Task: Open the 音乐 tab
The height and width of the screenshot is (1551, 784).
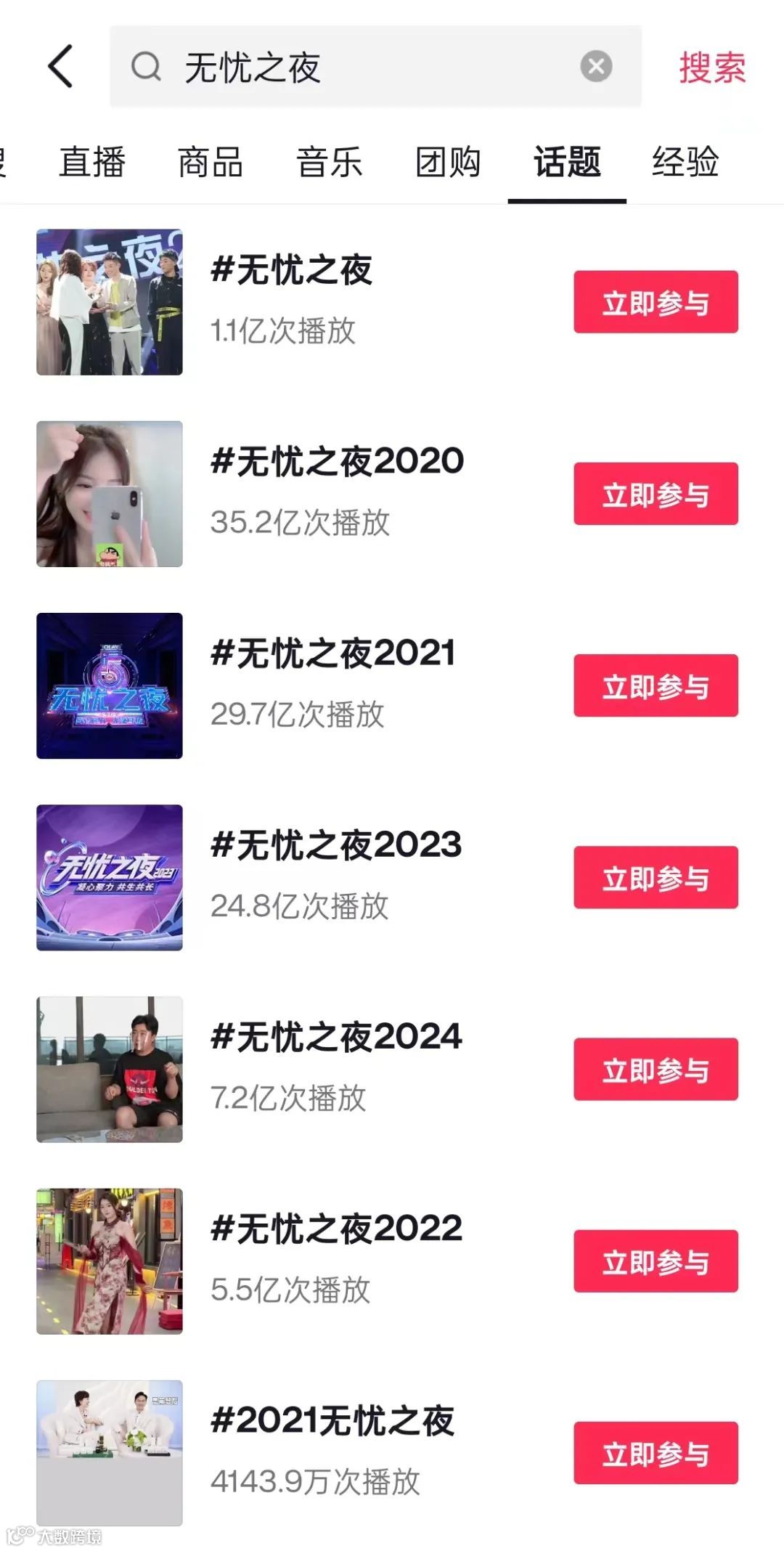Action: click(x=329, y=162)
